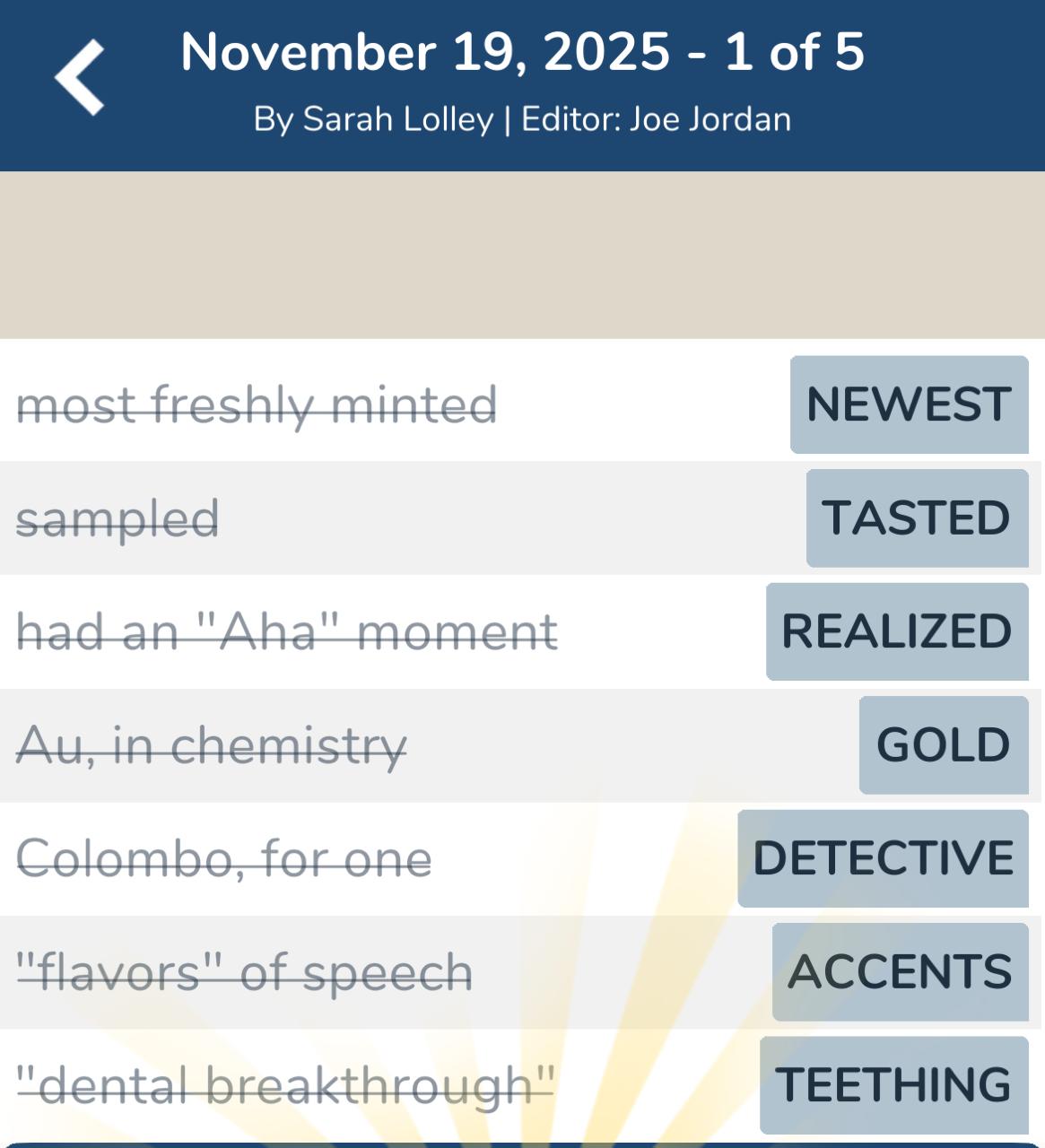1045x1148 pixels.
Task: Tap the REALIZED answer tile
Action: [x=896, y=631]
